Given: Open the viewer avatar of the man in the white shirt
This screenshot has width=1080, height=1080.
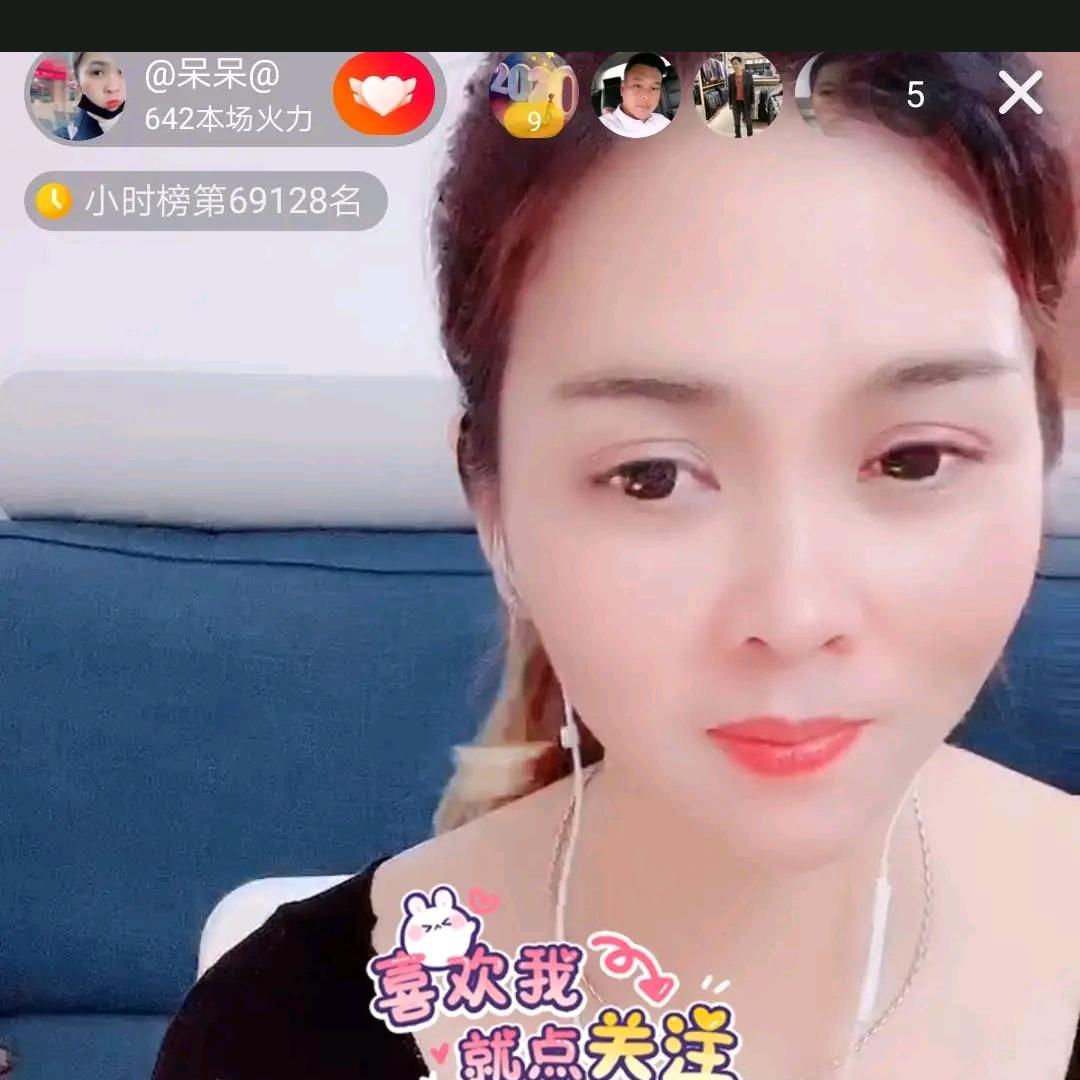Looking at the screenshot, I should point(636,95).
